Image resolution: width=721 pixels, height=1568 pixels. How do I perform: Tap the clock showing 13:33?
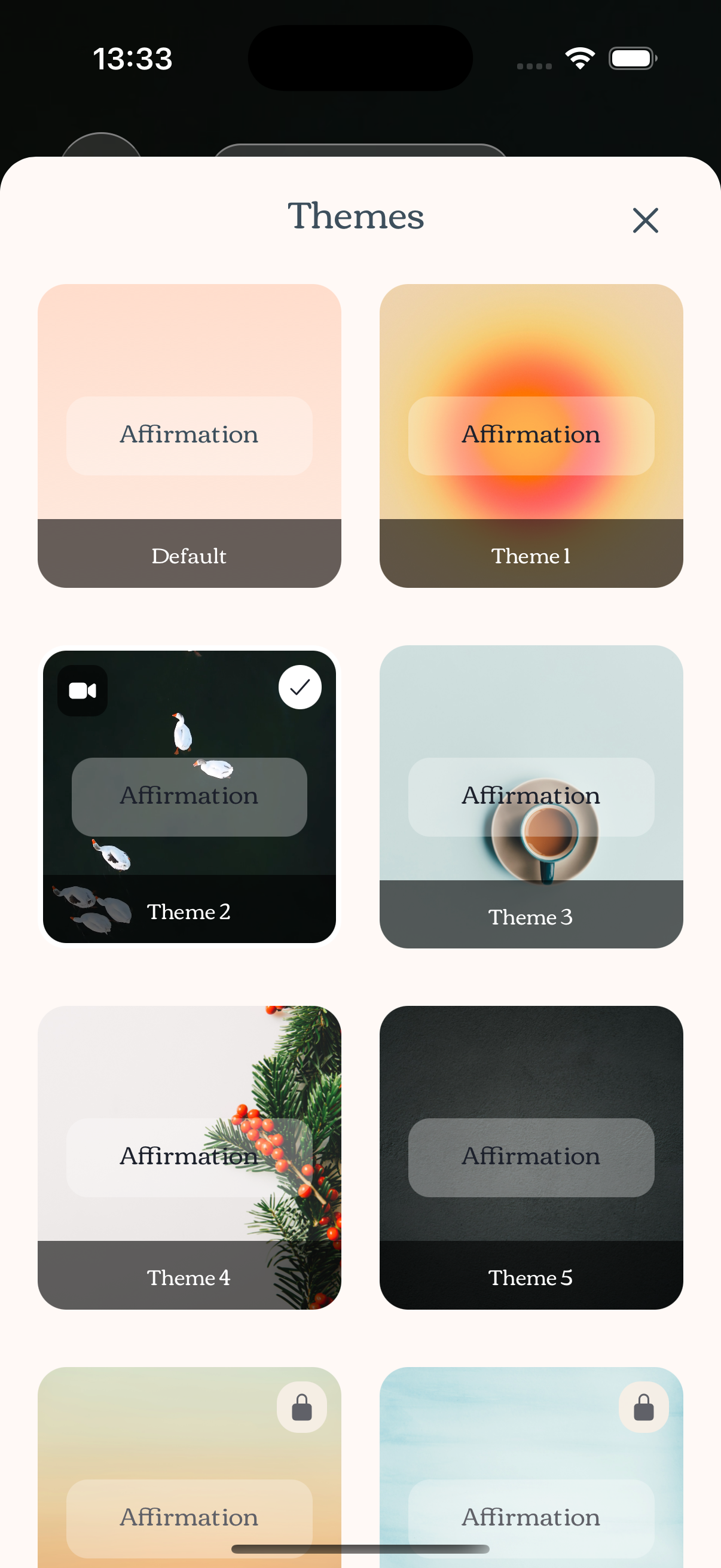coord(133,58)
